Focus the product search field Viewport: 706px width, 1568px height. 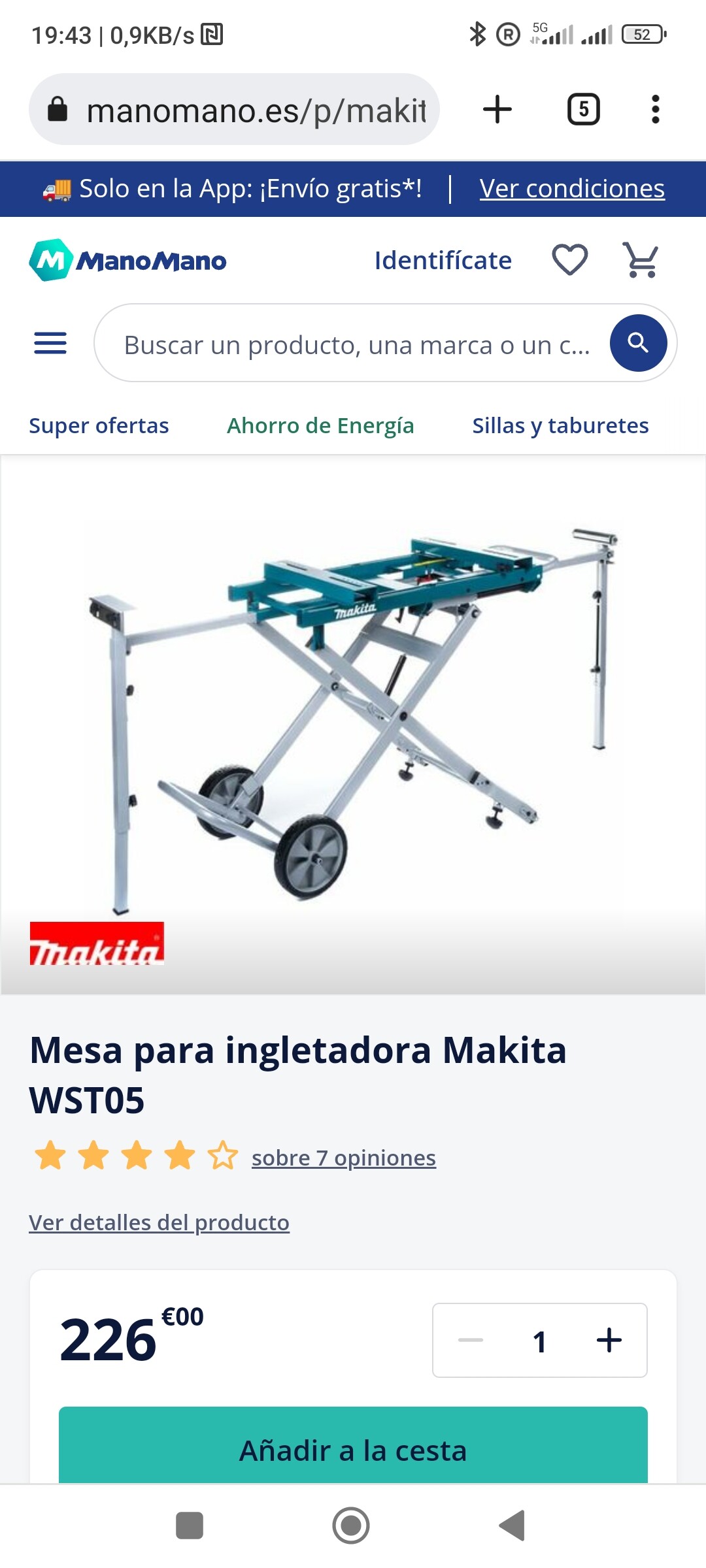(x=356, y=344)
